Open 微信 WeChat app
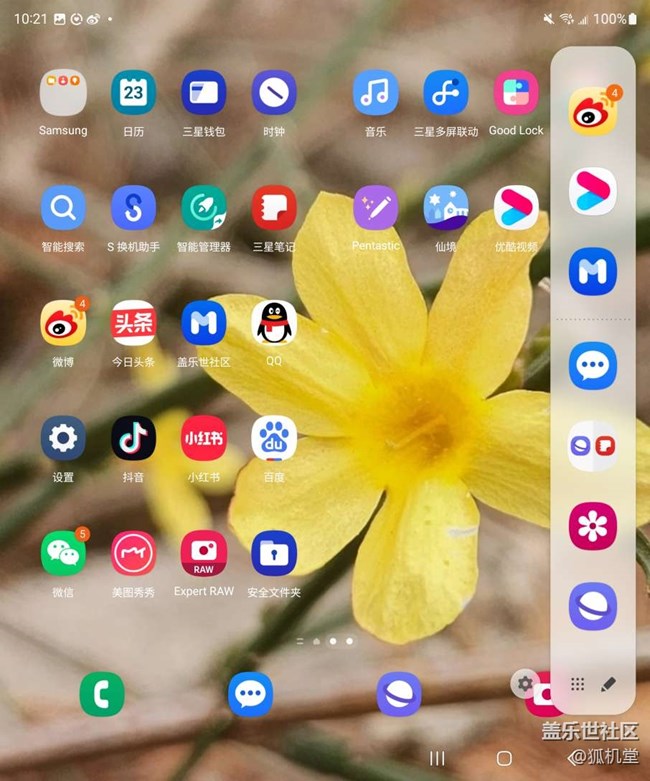Screen dimensions: 650x781 [x=63, y=553]
